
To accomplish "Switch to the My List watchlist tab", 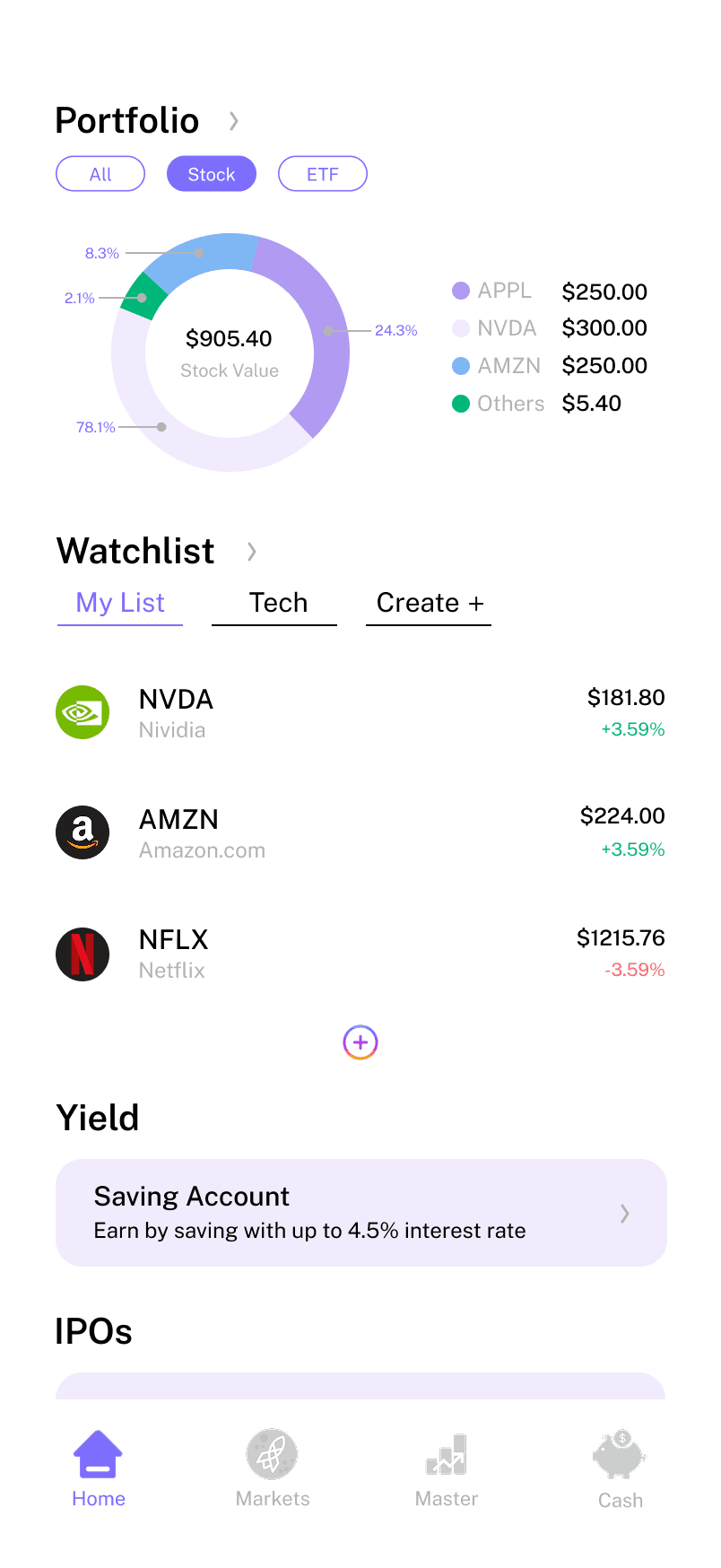I will (x=120, y=603).
